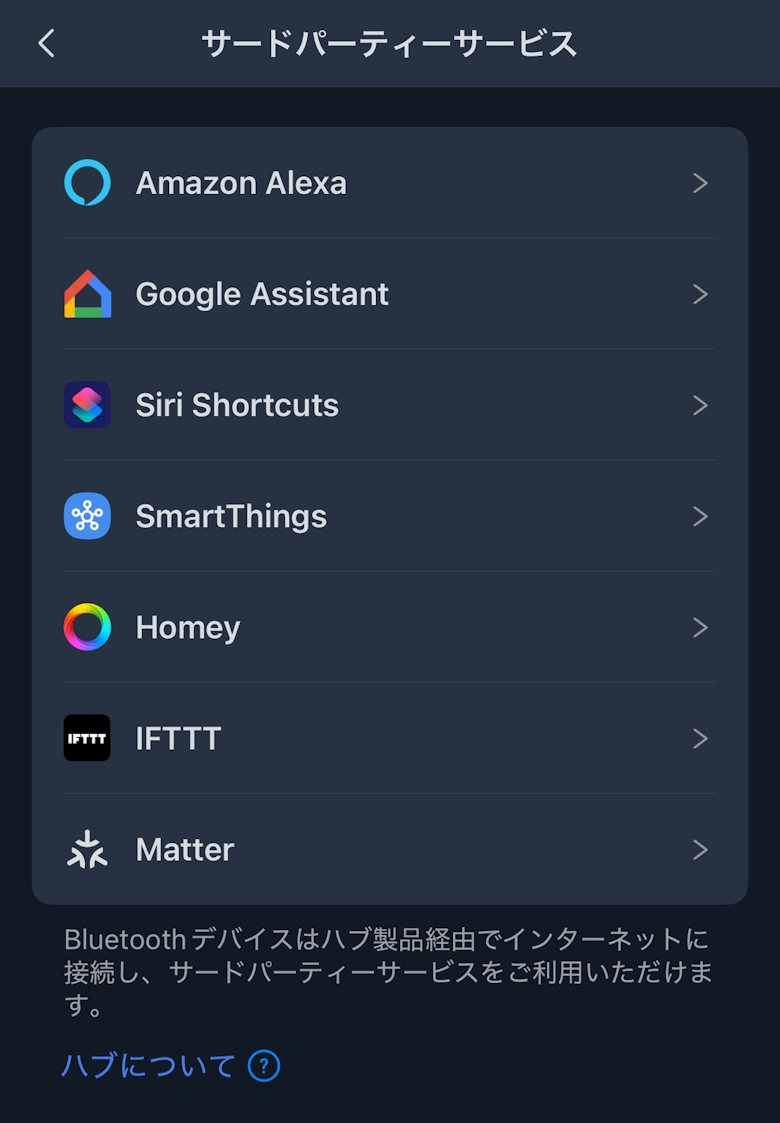The width and height of the screenshot is (780, 1123).
Task: Open Siri Shortcuts settings
Action: click(x=389, y=405)
